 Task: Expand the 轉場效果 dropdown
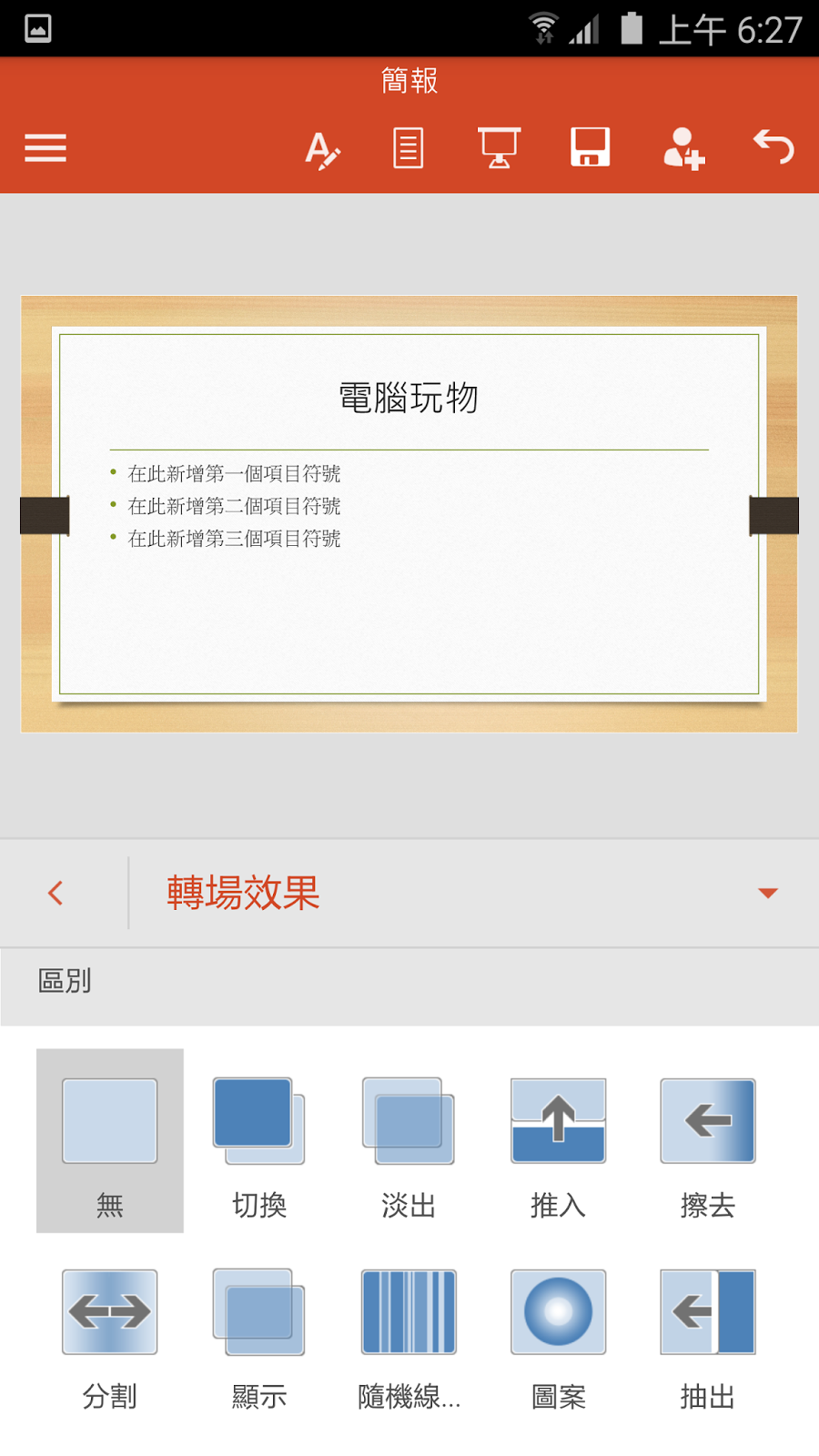[767, 894]
